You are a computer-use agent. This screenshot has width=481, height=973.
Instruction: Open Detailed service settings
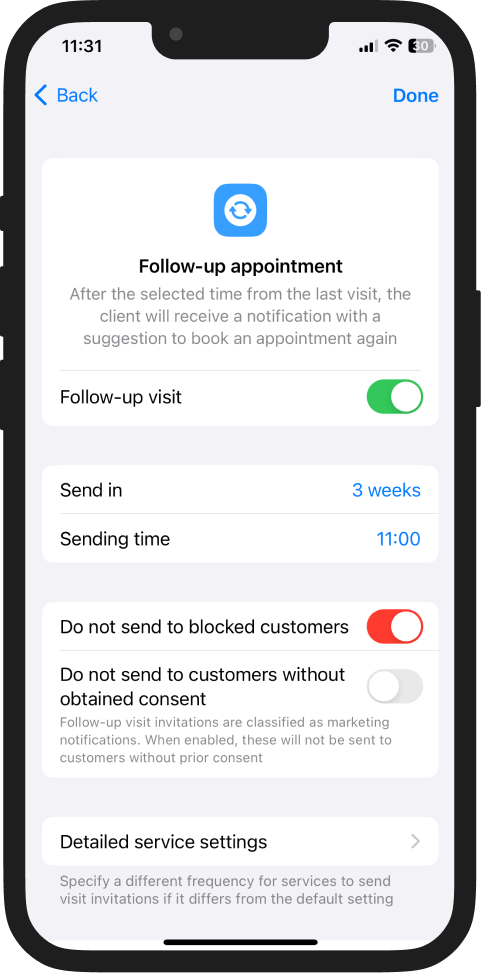[x=240, y=841]
